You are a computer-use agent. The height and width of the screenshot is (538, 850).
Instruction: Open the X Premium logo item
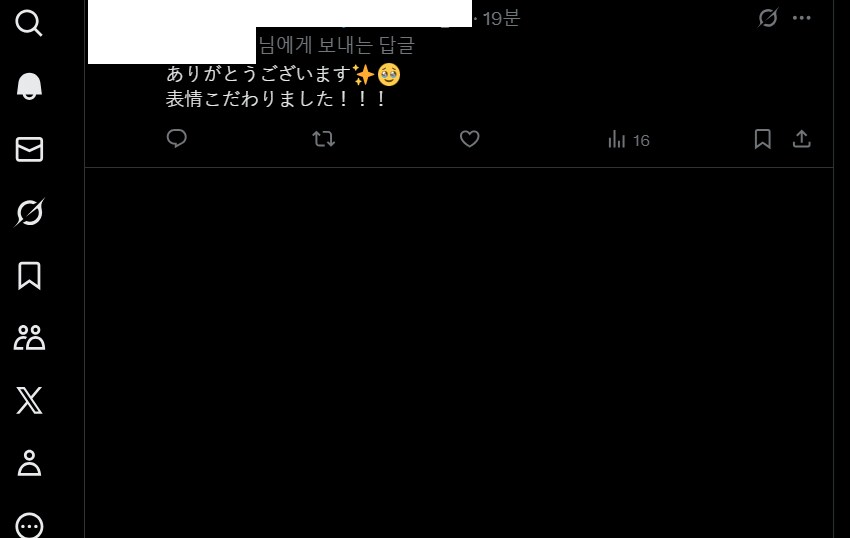point(29,401)
